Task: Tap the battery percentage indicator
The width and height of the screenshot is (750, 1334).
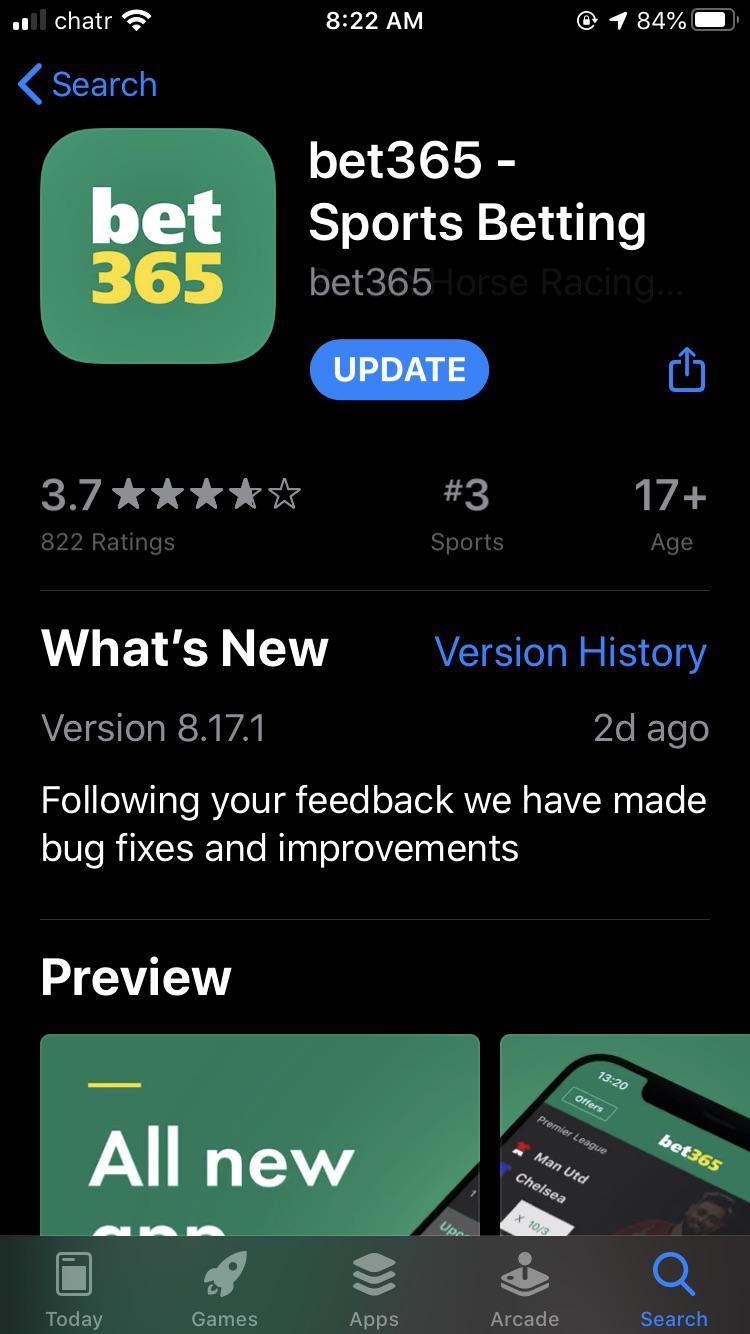Action: coord(660,20)
